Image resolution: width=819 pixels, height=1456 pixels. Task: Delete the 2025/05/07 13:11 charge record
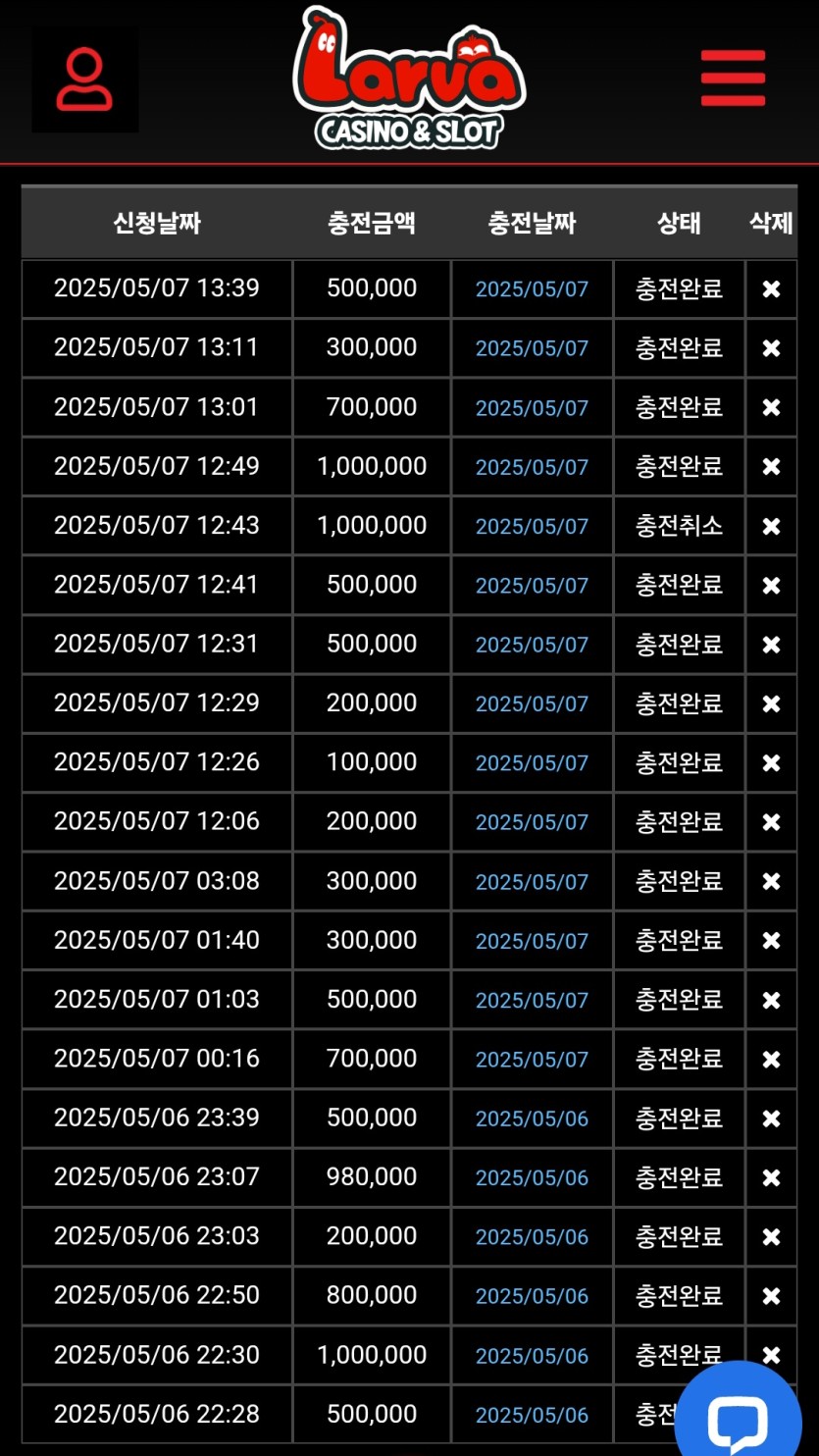[x=771, y=348]
